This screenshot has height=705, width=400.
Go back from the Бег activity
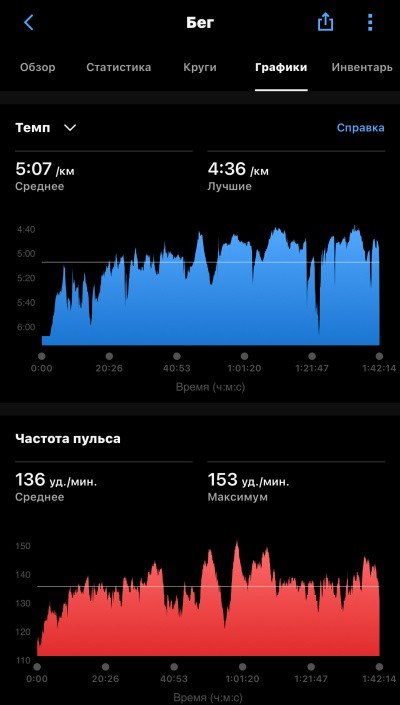coord(29,22)
